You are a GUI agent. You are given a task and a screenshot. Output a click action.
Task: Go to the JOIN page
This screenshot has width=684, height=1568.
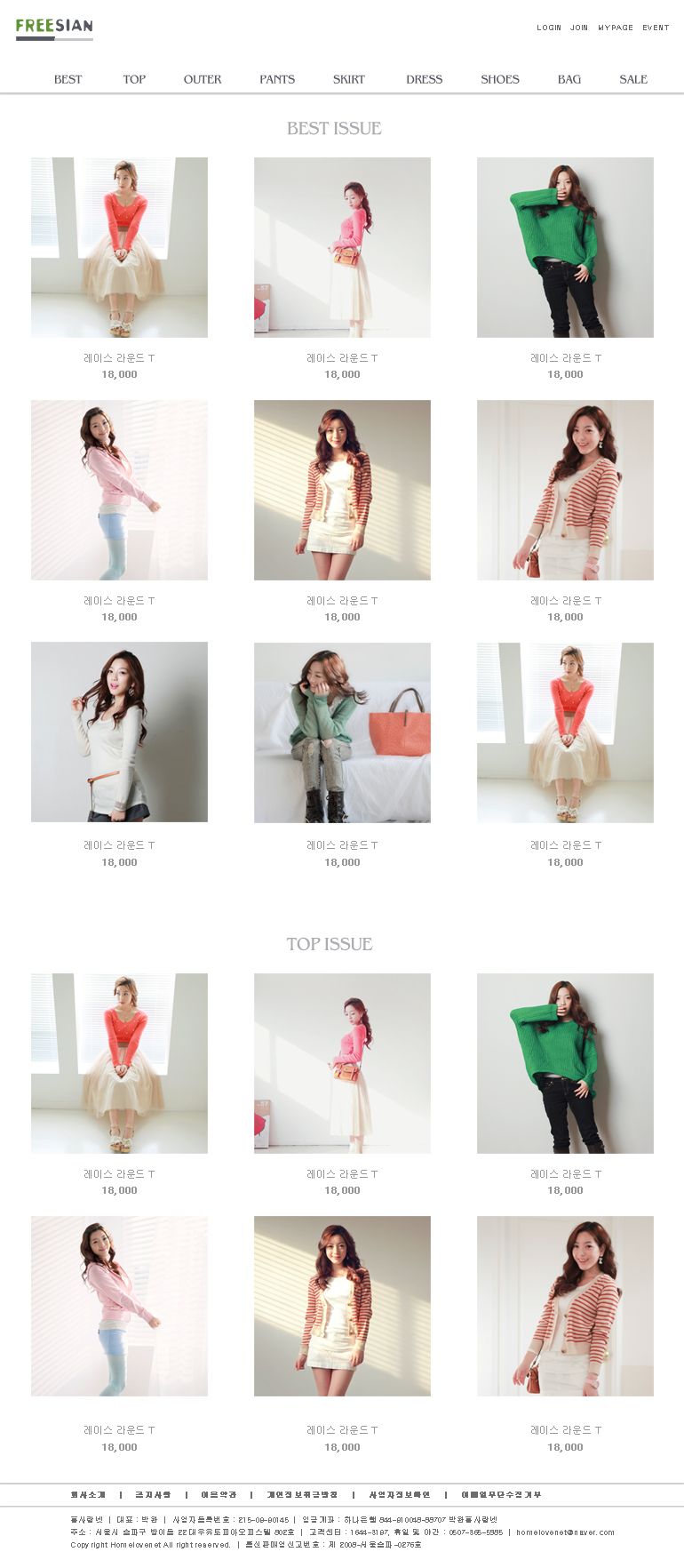tap(579, 28)
